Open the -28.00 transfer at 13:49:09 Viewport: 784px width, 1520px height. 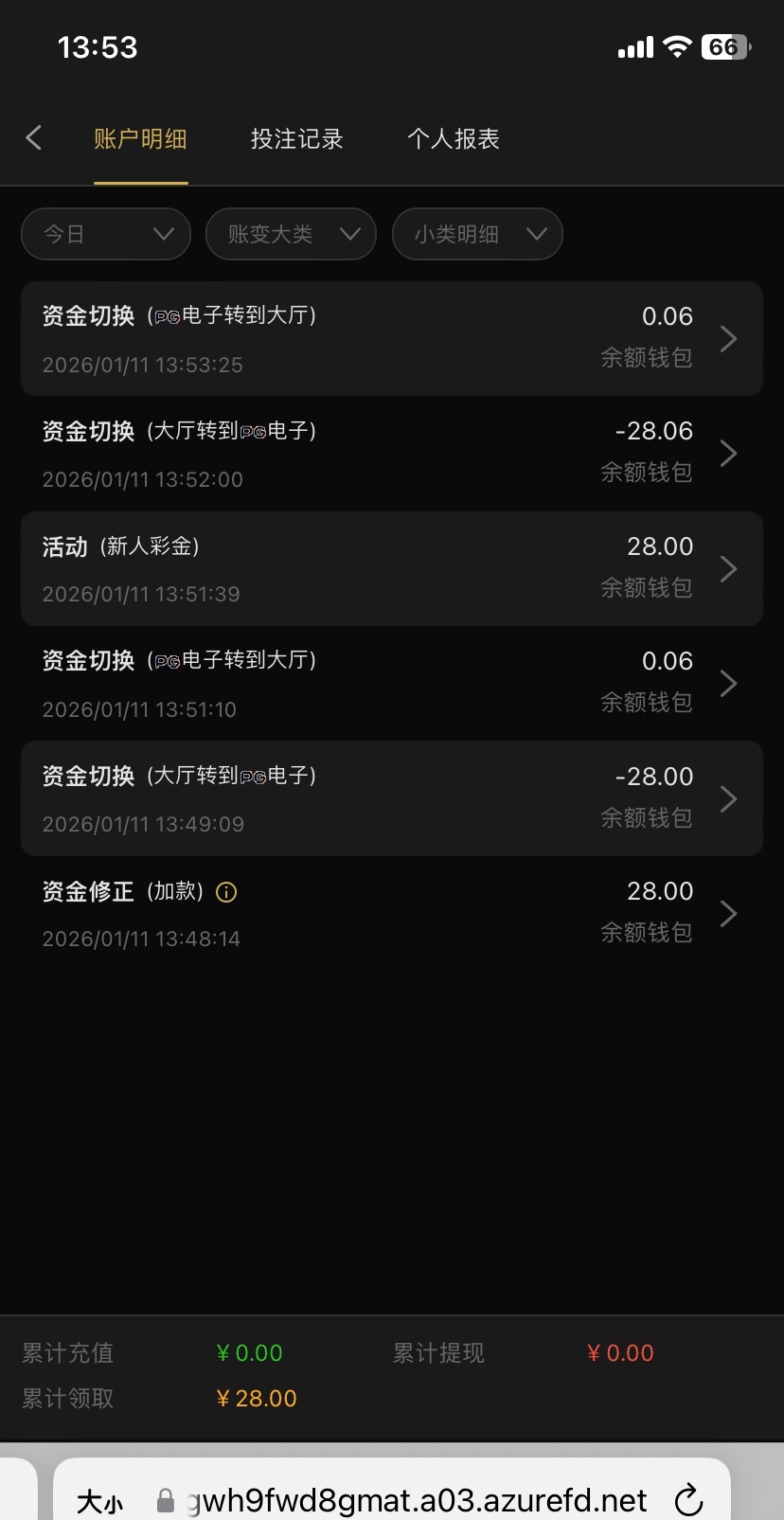(391, 799)
